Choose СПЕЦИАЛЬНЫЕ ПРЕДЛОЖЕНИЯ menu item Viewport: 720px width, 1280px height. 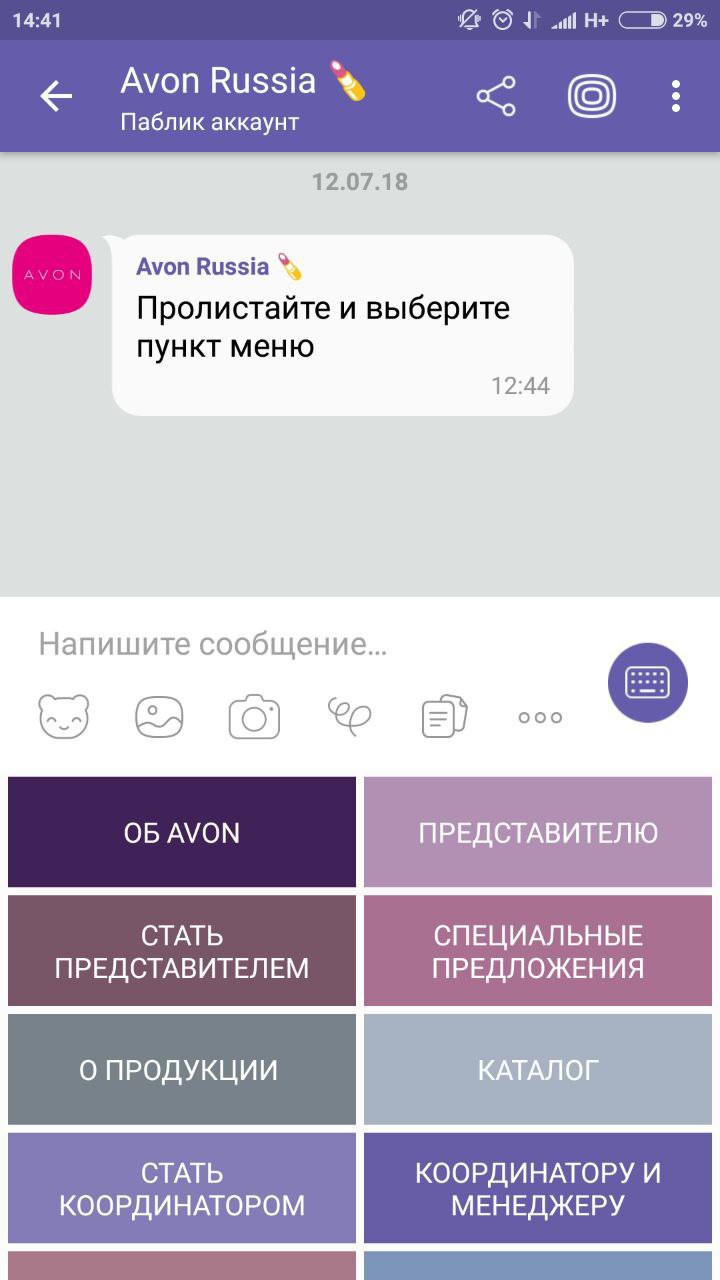click(538, 950)
